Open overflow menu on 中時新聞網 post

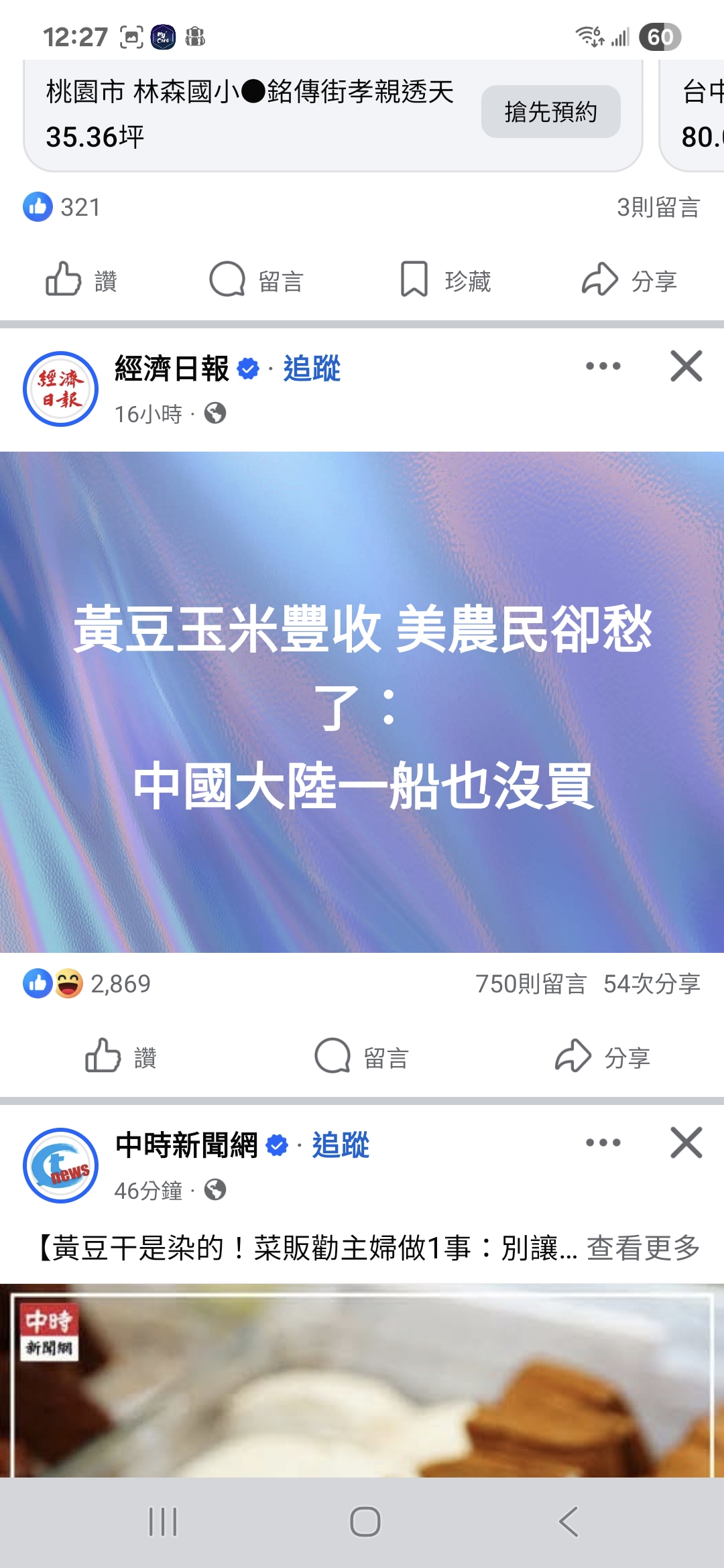coord(603,1142)
